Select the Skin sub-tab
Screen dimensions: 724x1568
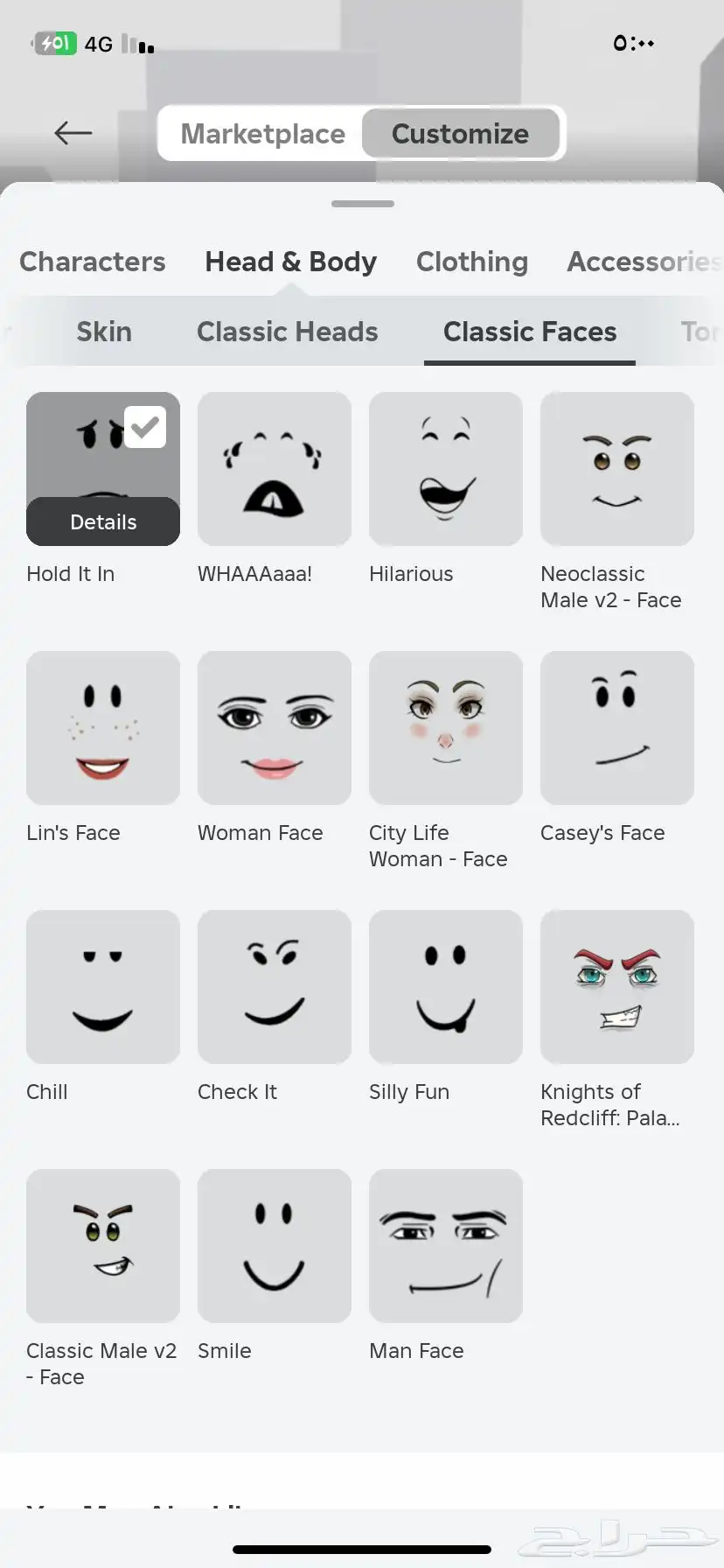[x=104, y=332]
